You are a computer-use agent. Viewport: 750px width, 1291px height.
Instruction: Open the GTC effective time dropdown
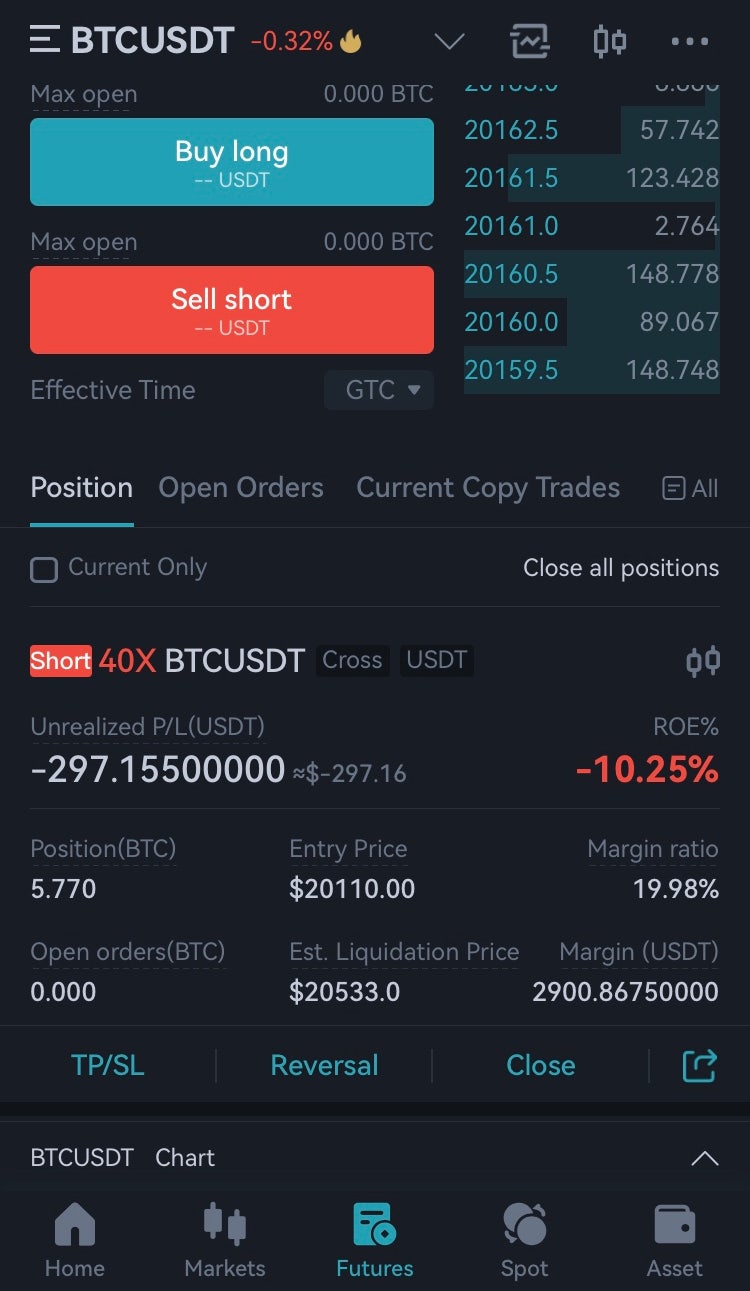click(x=379, y=390)
